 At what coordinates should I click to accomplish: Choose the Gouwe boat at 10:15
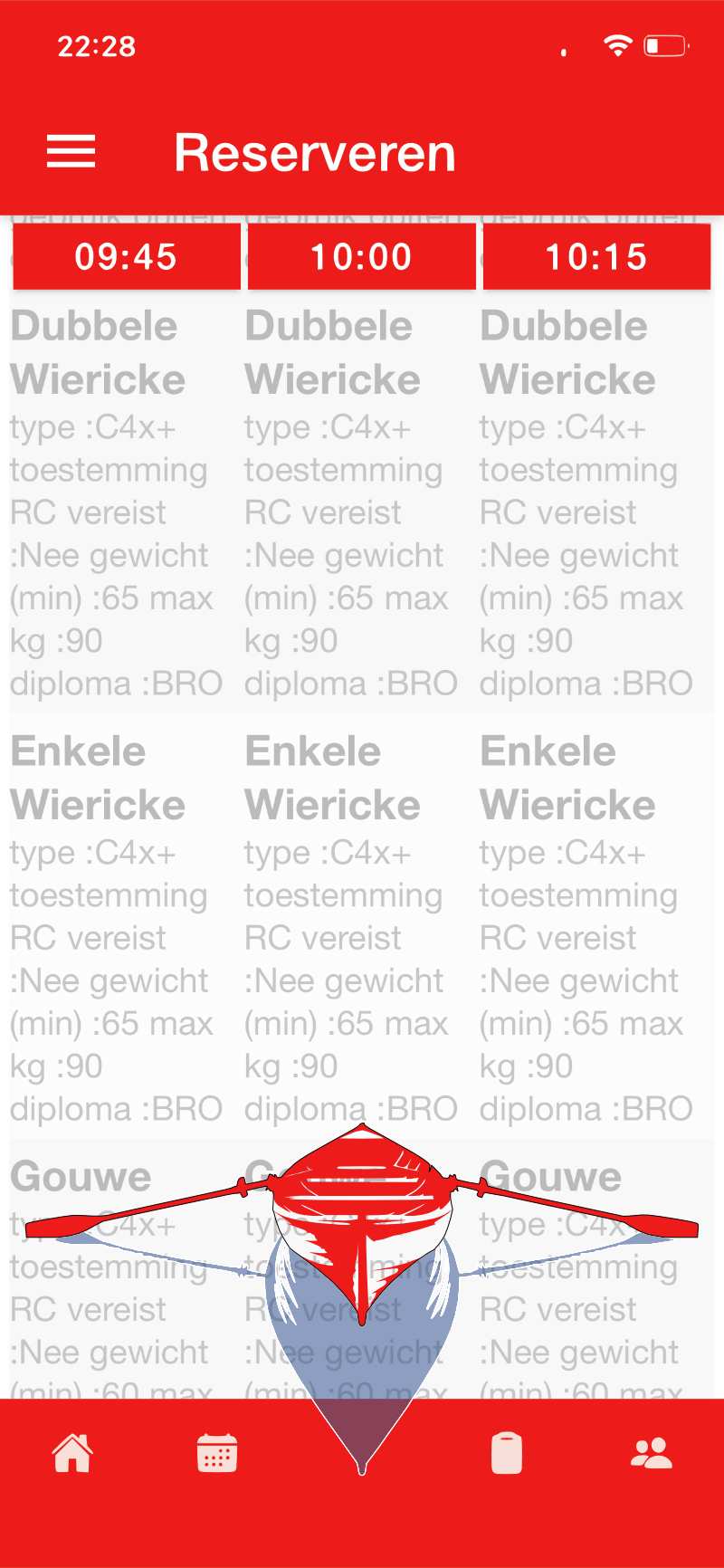coord(588,1313)
